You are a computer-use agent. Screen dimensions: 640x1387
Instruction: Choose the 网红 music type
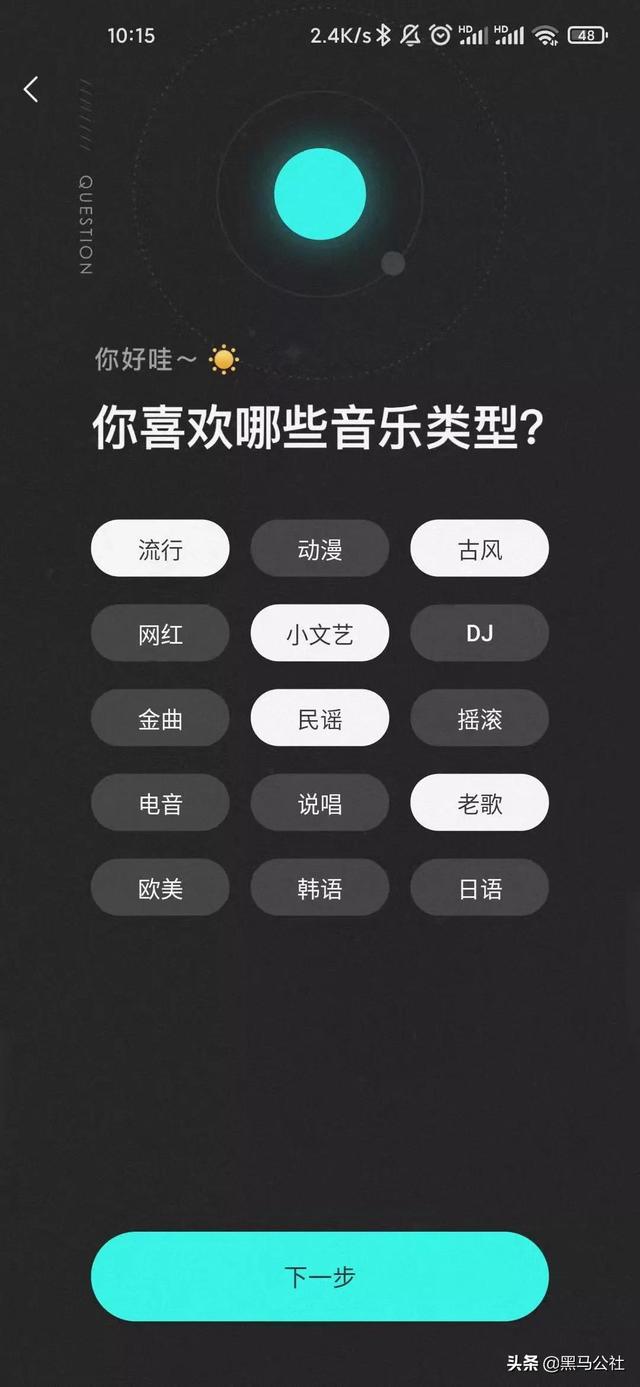(x=160, y=633)
